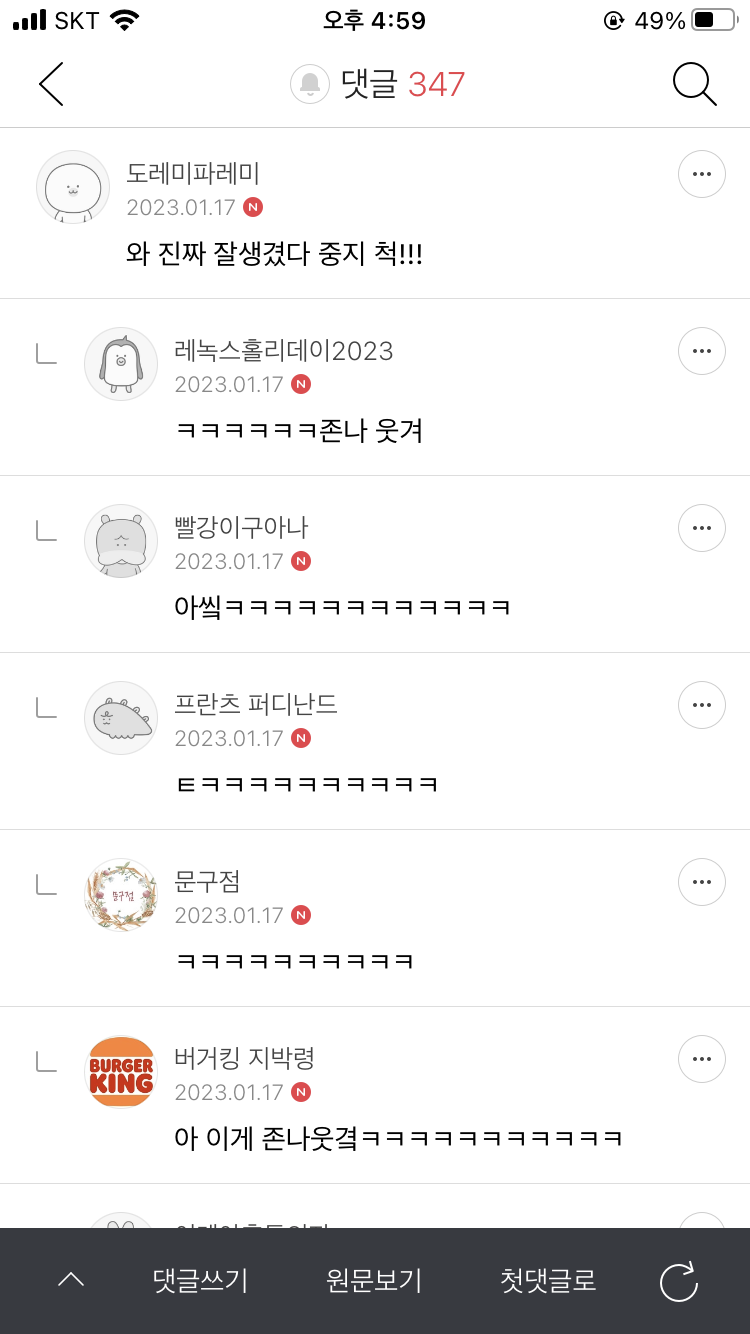The image size is (750, 1334).
Task: Click the bell notification icon next to 댓글
Action: click(x=310, y=83)
